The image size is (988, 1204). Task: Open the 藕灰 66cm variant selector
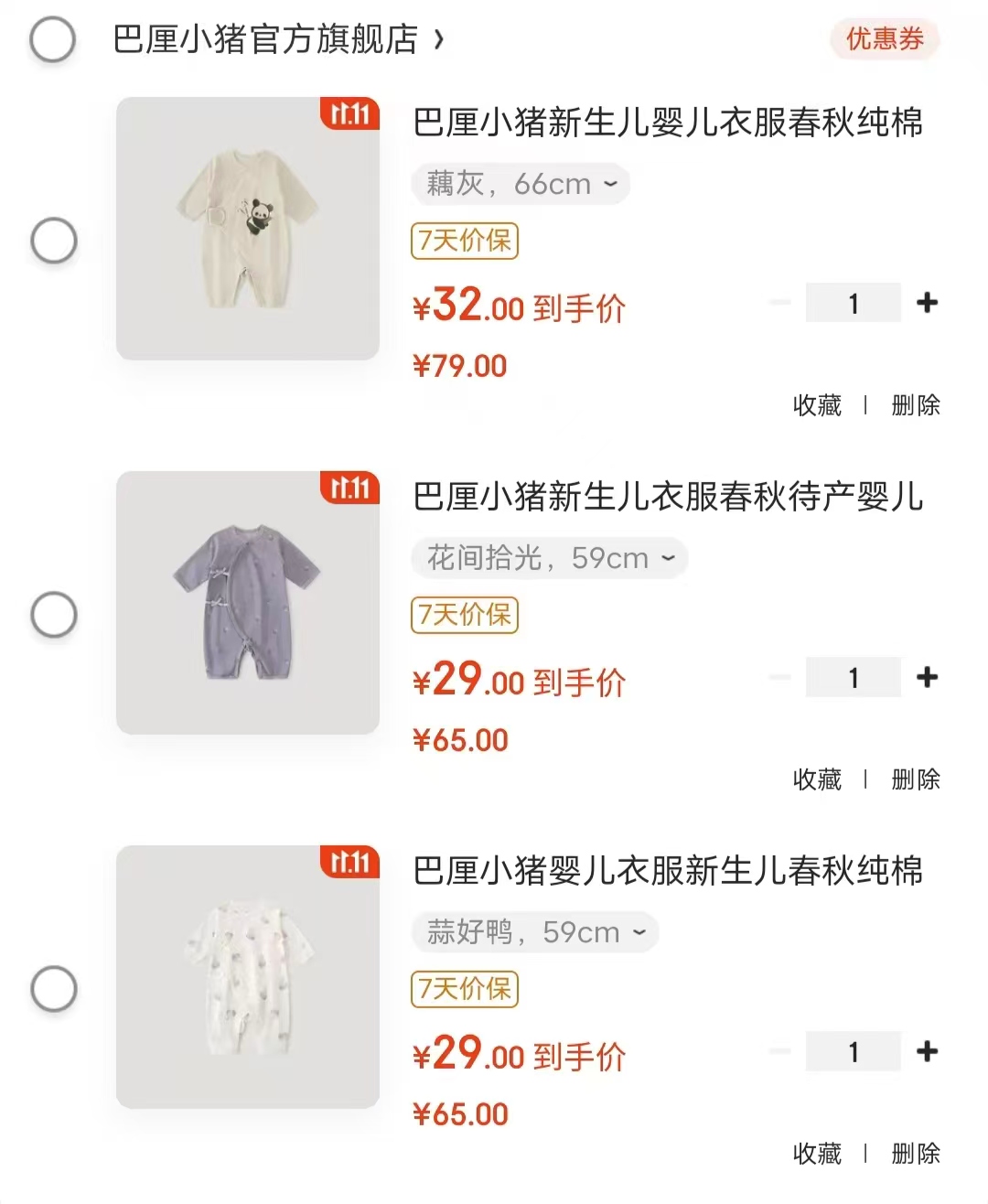tap(519, 184)
